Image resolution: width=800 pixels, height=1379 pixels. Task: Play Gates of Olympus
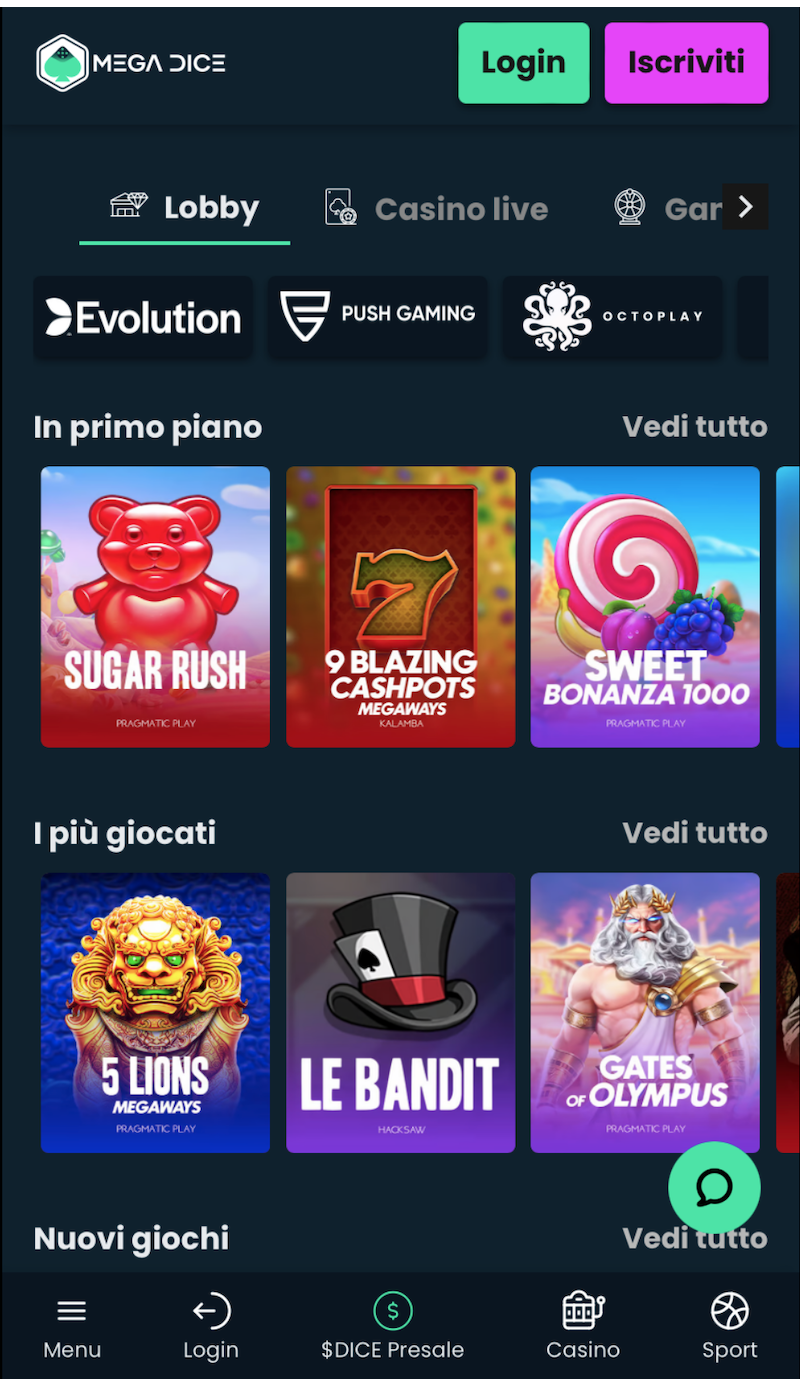[645, 1012]
